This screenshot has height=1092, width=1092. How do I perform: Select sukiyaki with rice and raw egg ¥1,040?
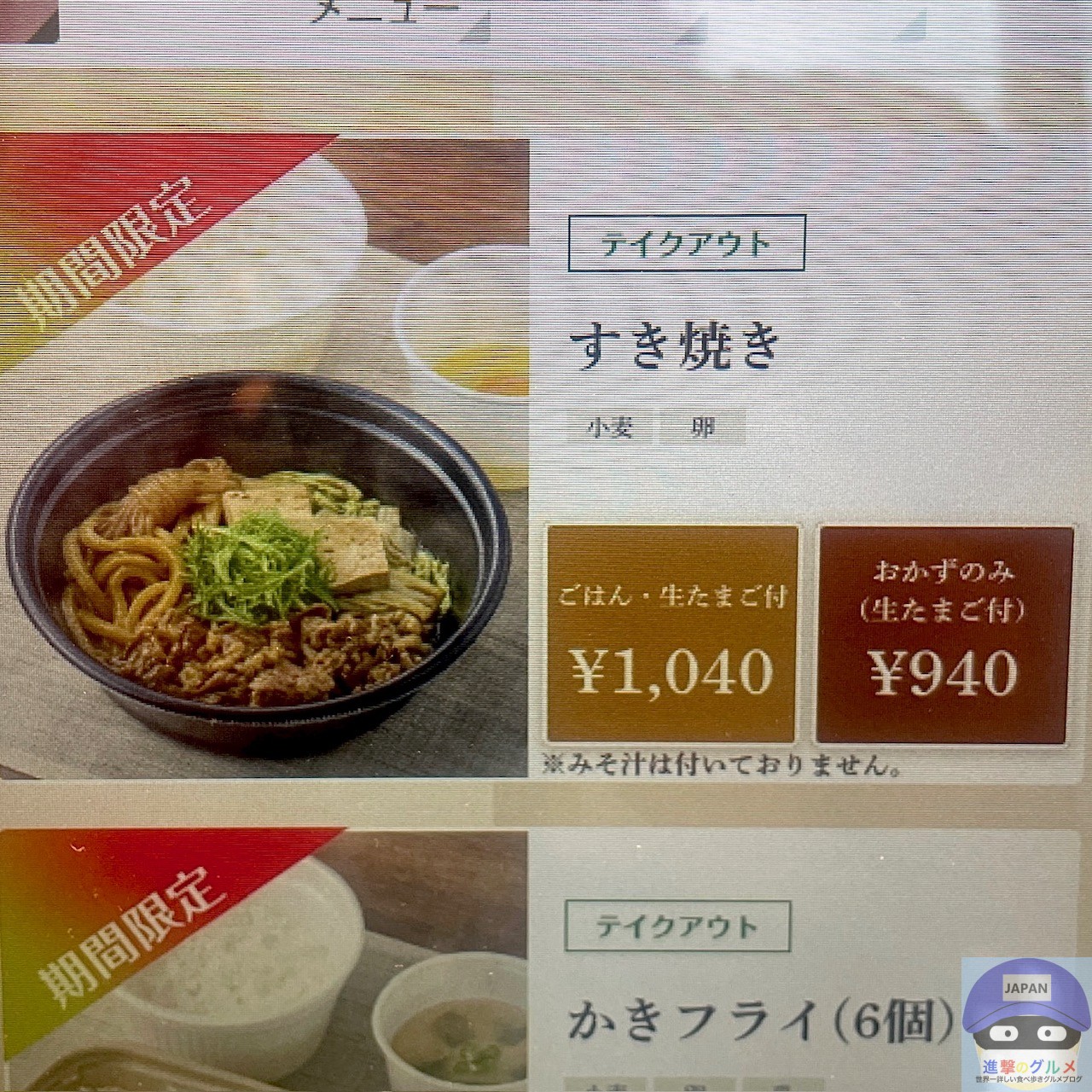[672, 635]
